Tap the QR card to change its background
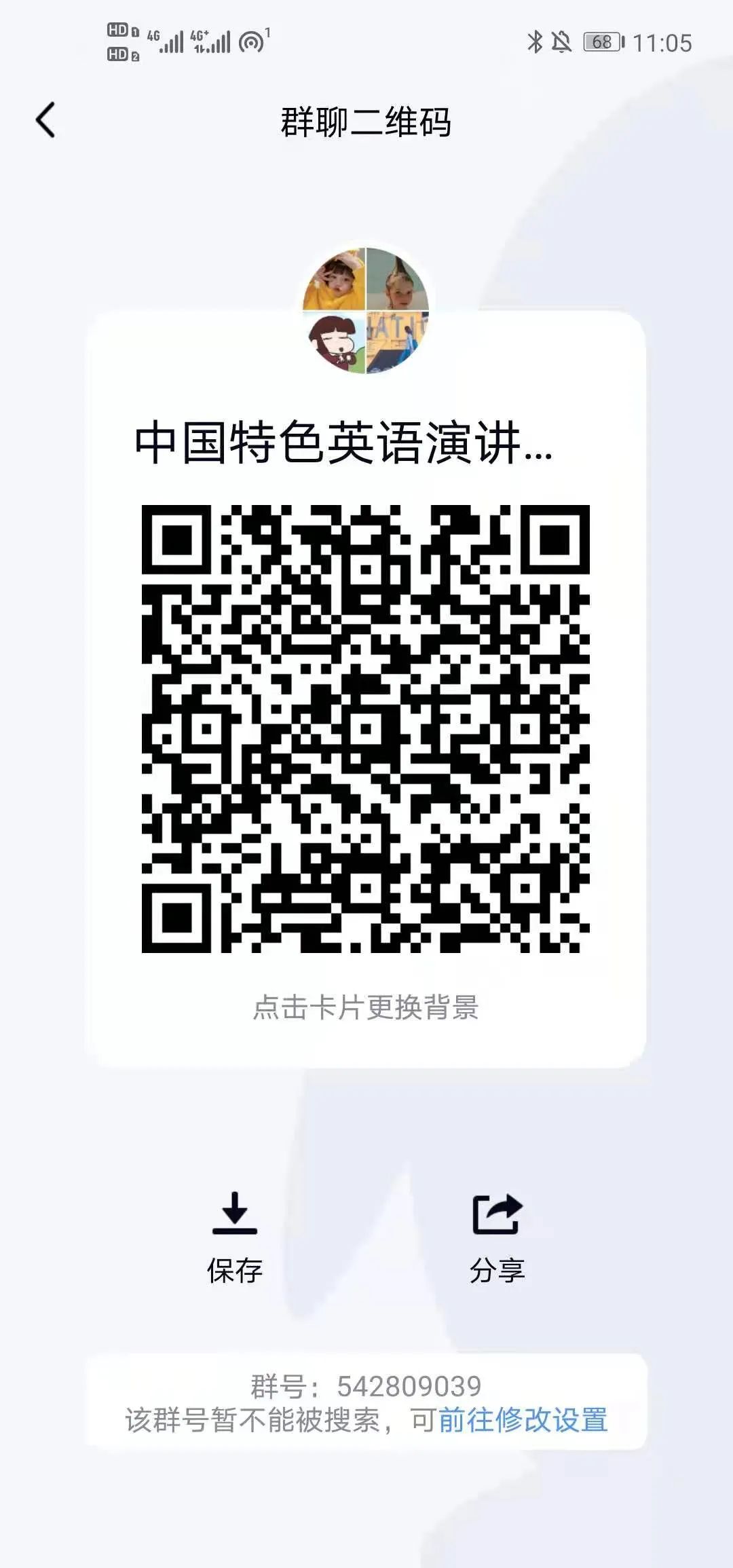Viewport: 733px width, 1568px height. coord(365,1007)
